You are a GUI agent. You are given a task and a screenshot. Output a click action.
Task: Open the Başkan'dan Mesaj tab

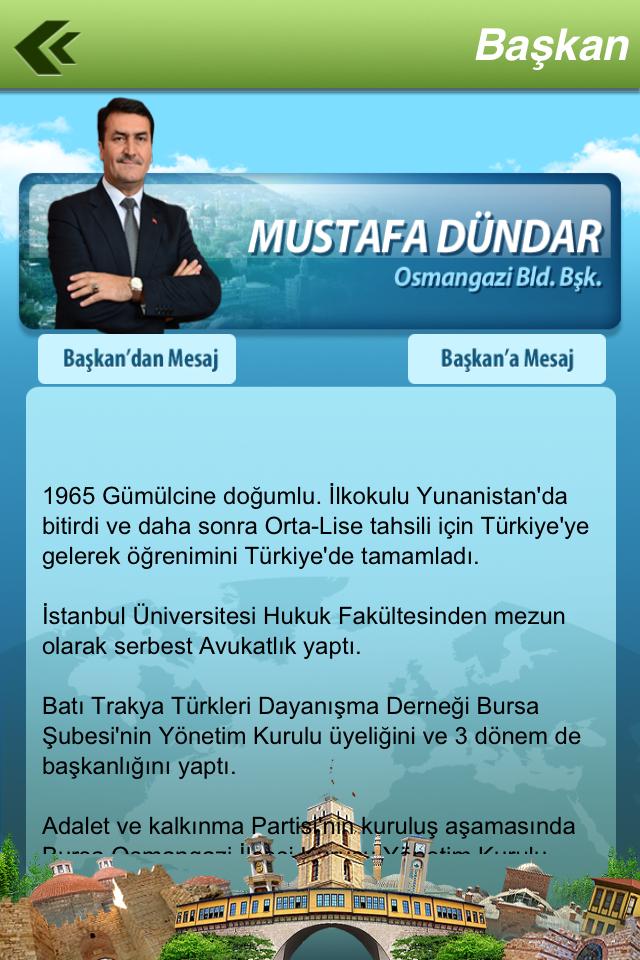(137, 359)
